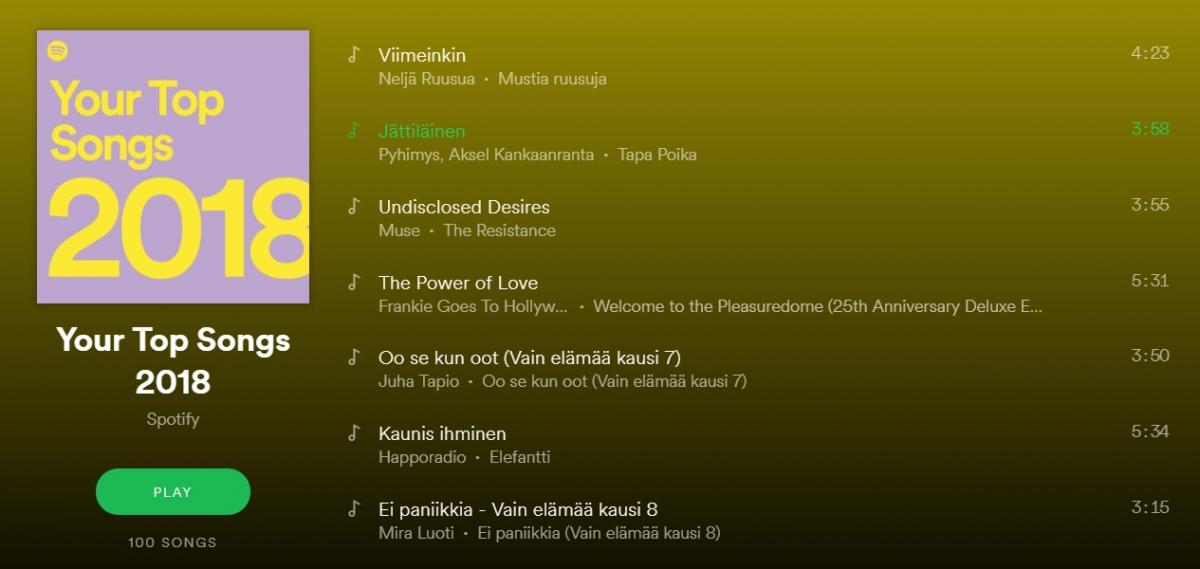The height and width of the screenshot is (569, 1200).
Task: Open album The Resistance
Action: pos(499,231)
